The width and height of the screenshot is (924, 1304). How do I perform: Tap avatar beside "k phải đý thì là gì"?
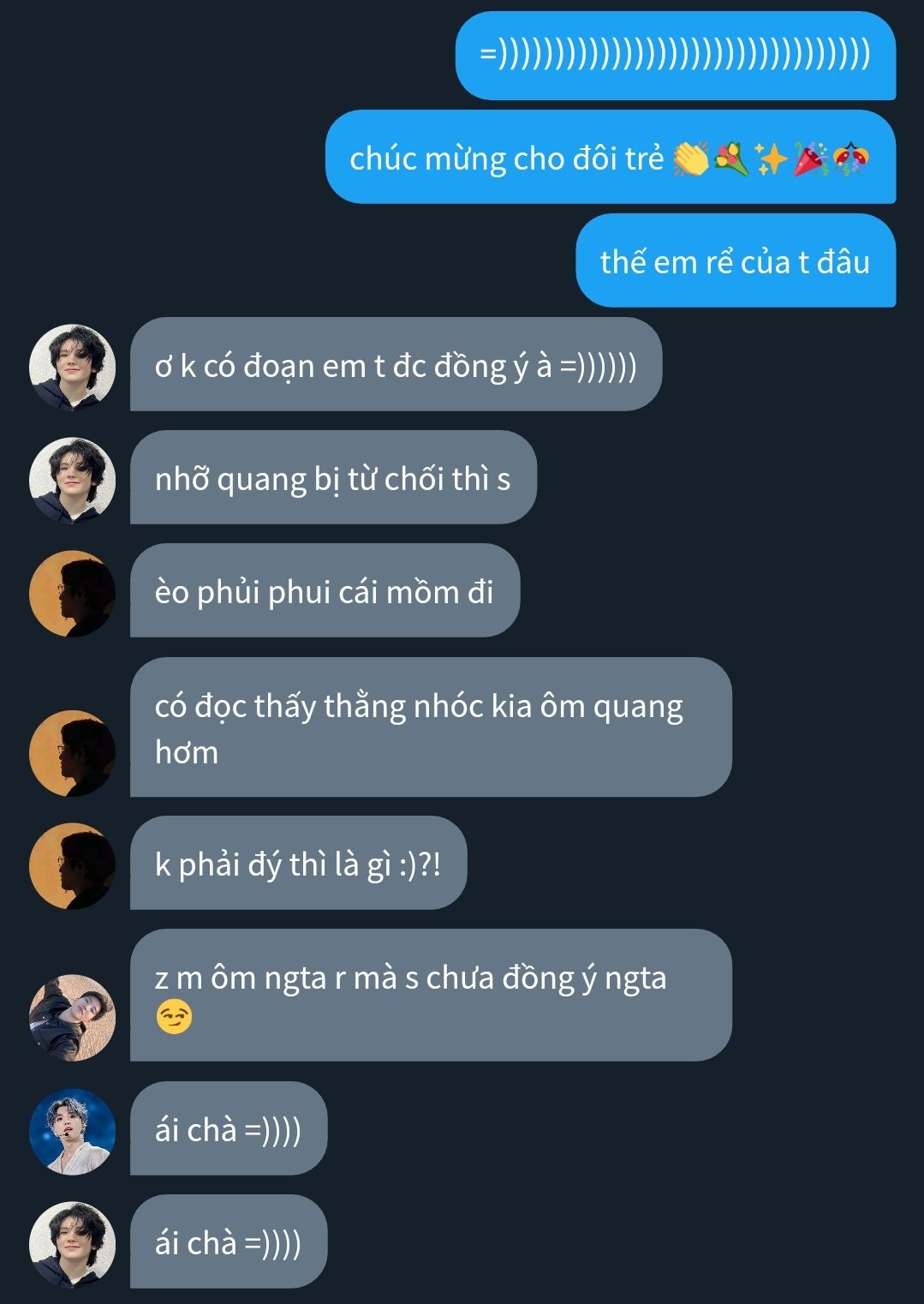point(72,865)
